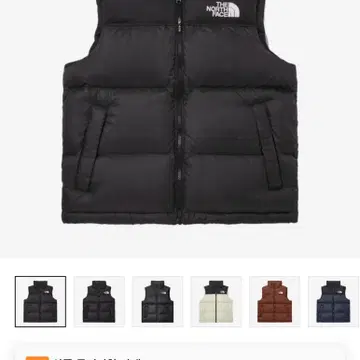Select the navy blue vest thumbnail
The width and height of the screenshot is (360, 360).
pyautogui.click(x=333, y=302)
